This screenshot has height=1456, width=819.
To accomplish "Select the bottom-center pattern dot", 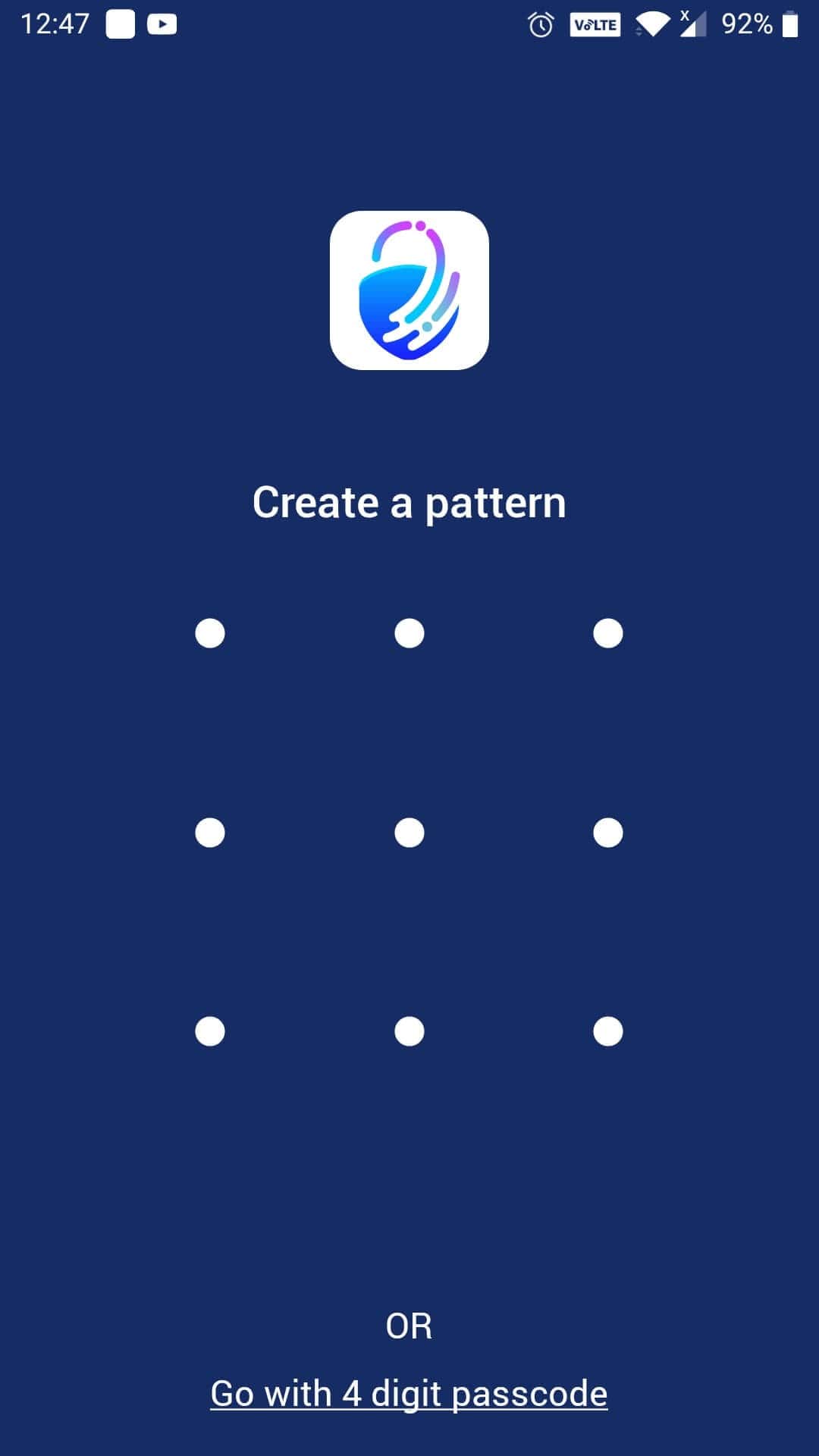I will point(409,1031).
